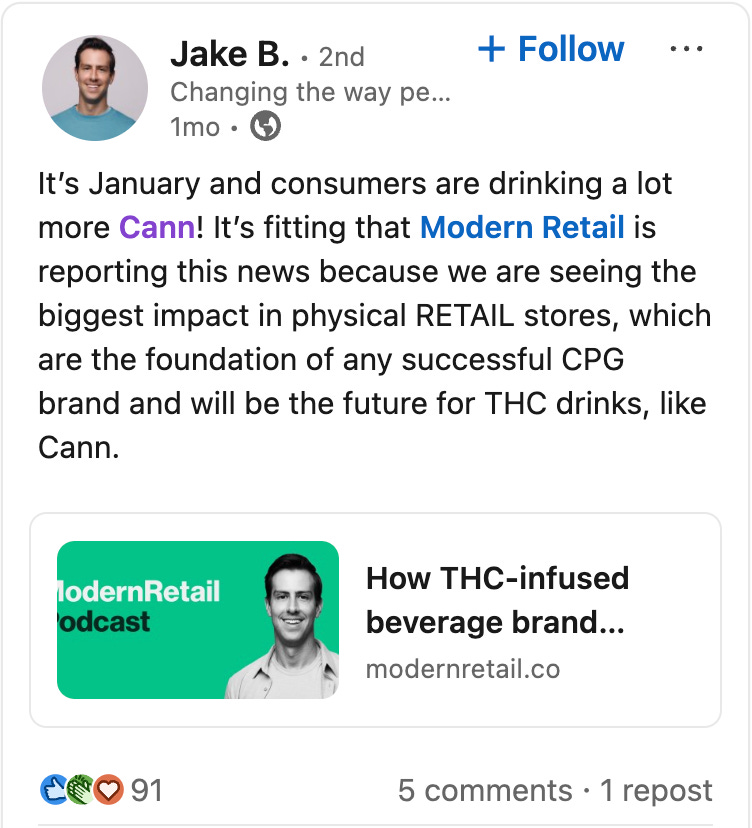
Task: View the 1 repost
Action: [x=656, y=791]
